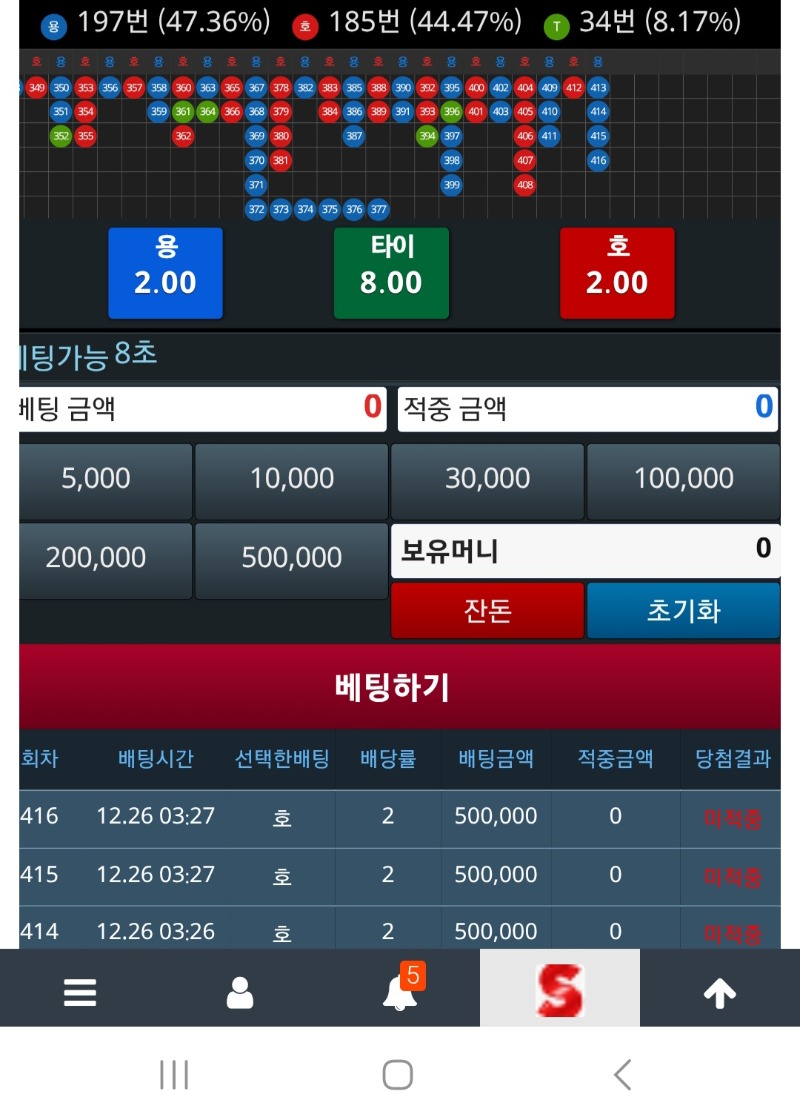Place the bet with 베팅하기
The height and width of the screenshot is (1120, 800).
pos(391,687)
